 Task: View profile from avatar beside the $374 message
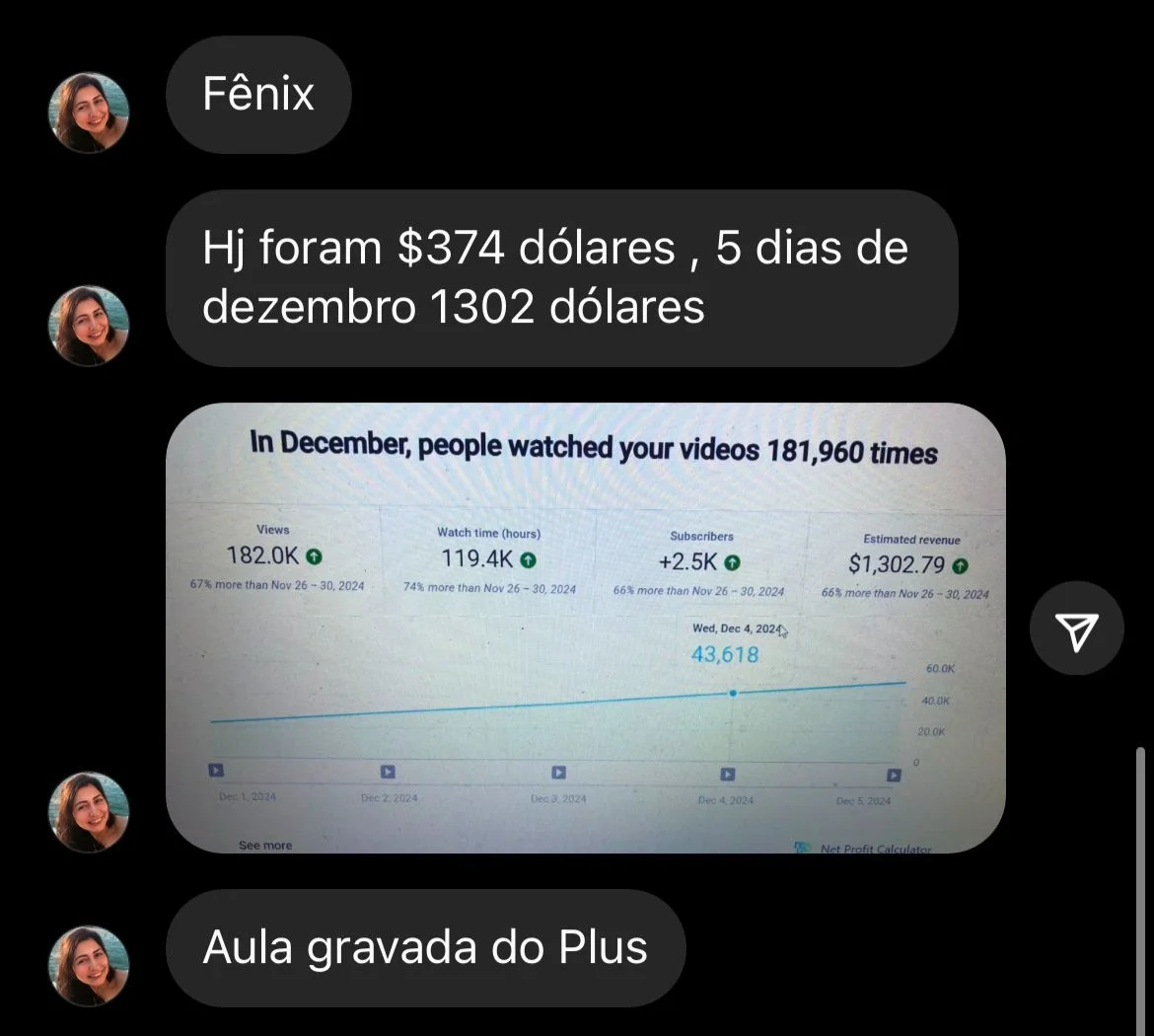click(x=89, y=326)
